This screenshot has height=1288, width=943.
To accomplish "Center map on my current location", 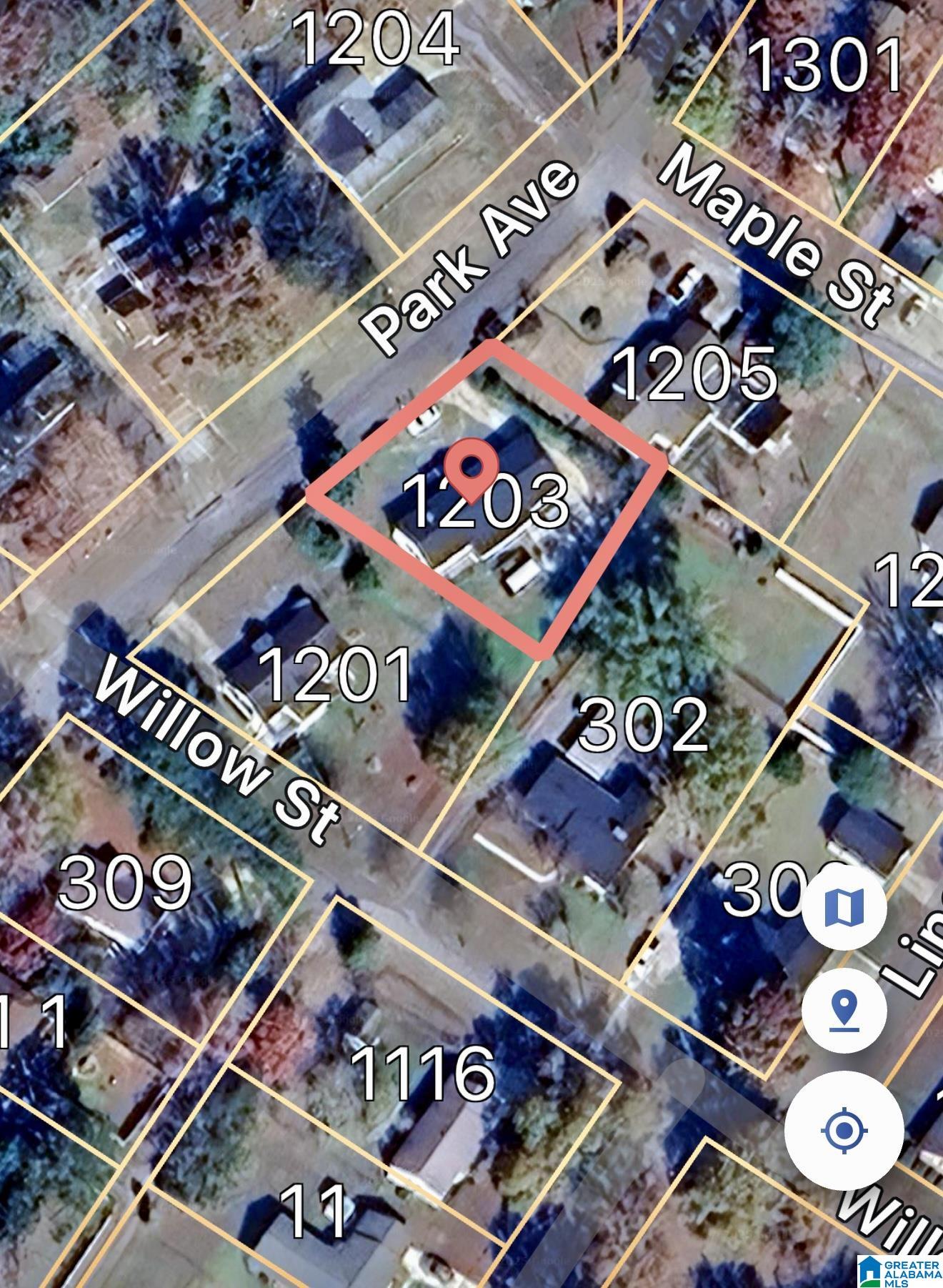I will pyautogui.click(x=844, y=1131).
